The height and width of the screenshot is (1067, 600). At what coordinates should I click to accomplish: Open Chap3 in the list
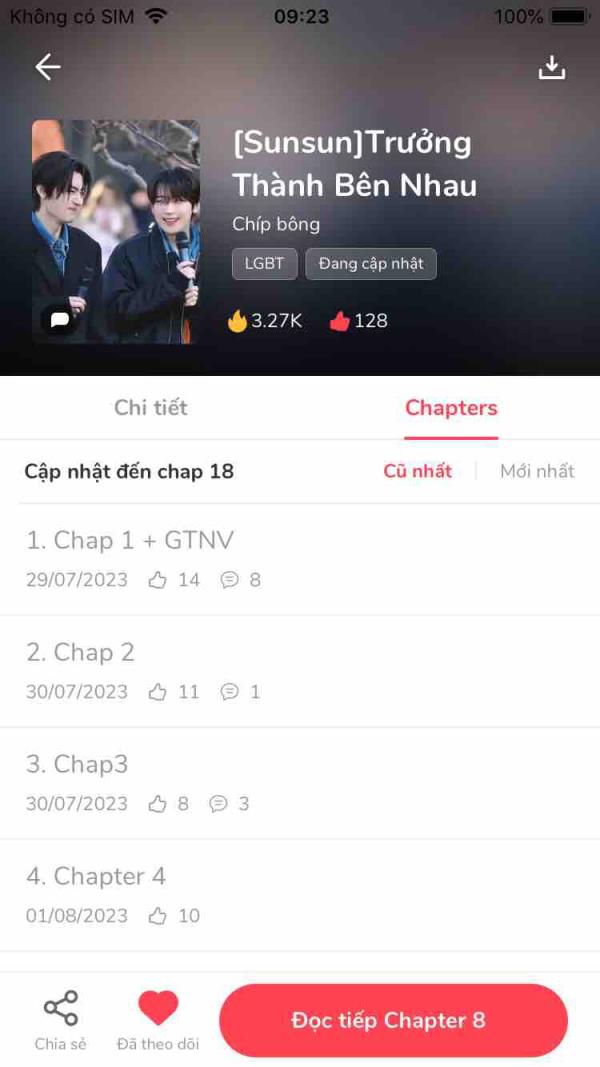point(300,783)
